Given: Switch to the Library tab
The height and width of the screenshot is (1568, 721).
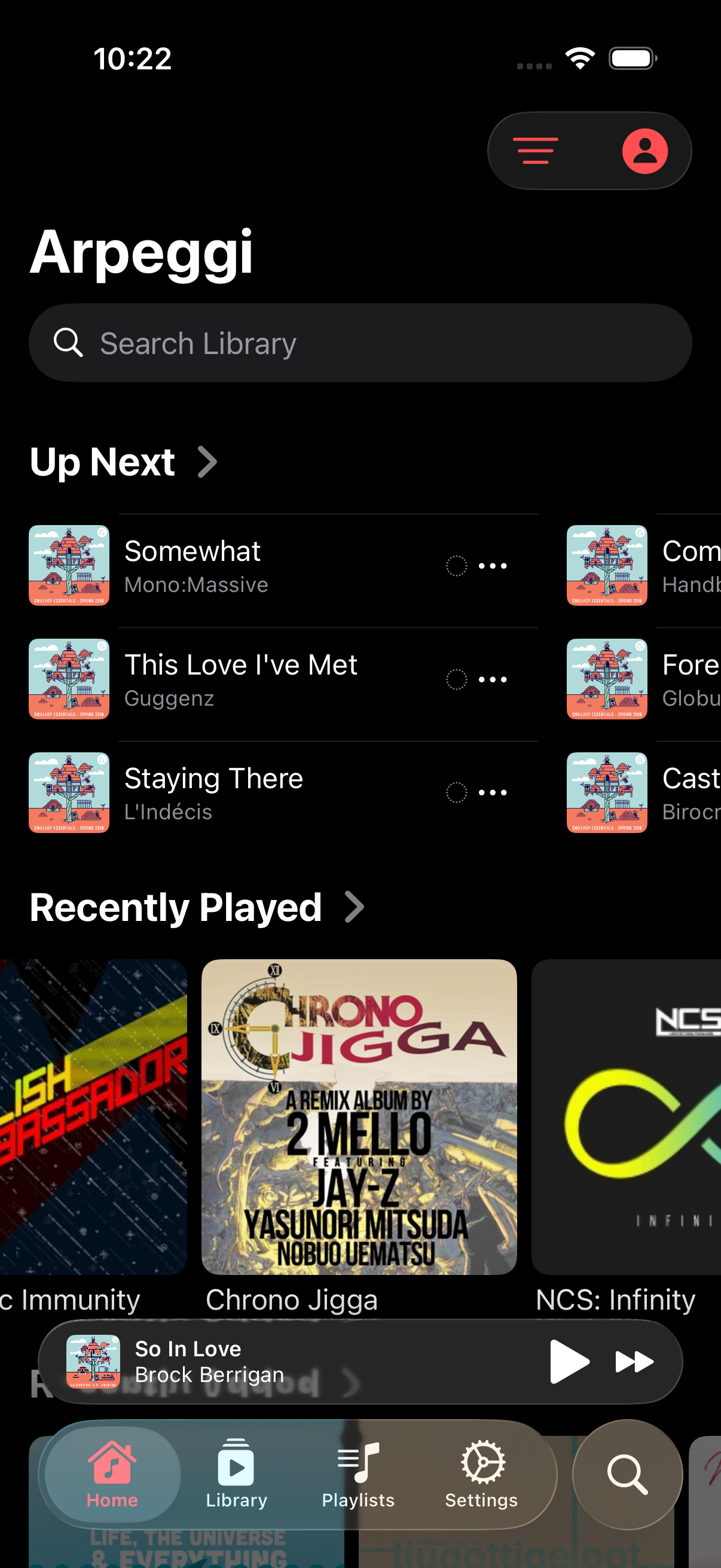Looking at the screenshot, I should 236,1474.
